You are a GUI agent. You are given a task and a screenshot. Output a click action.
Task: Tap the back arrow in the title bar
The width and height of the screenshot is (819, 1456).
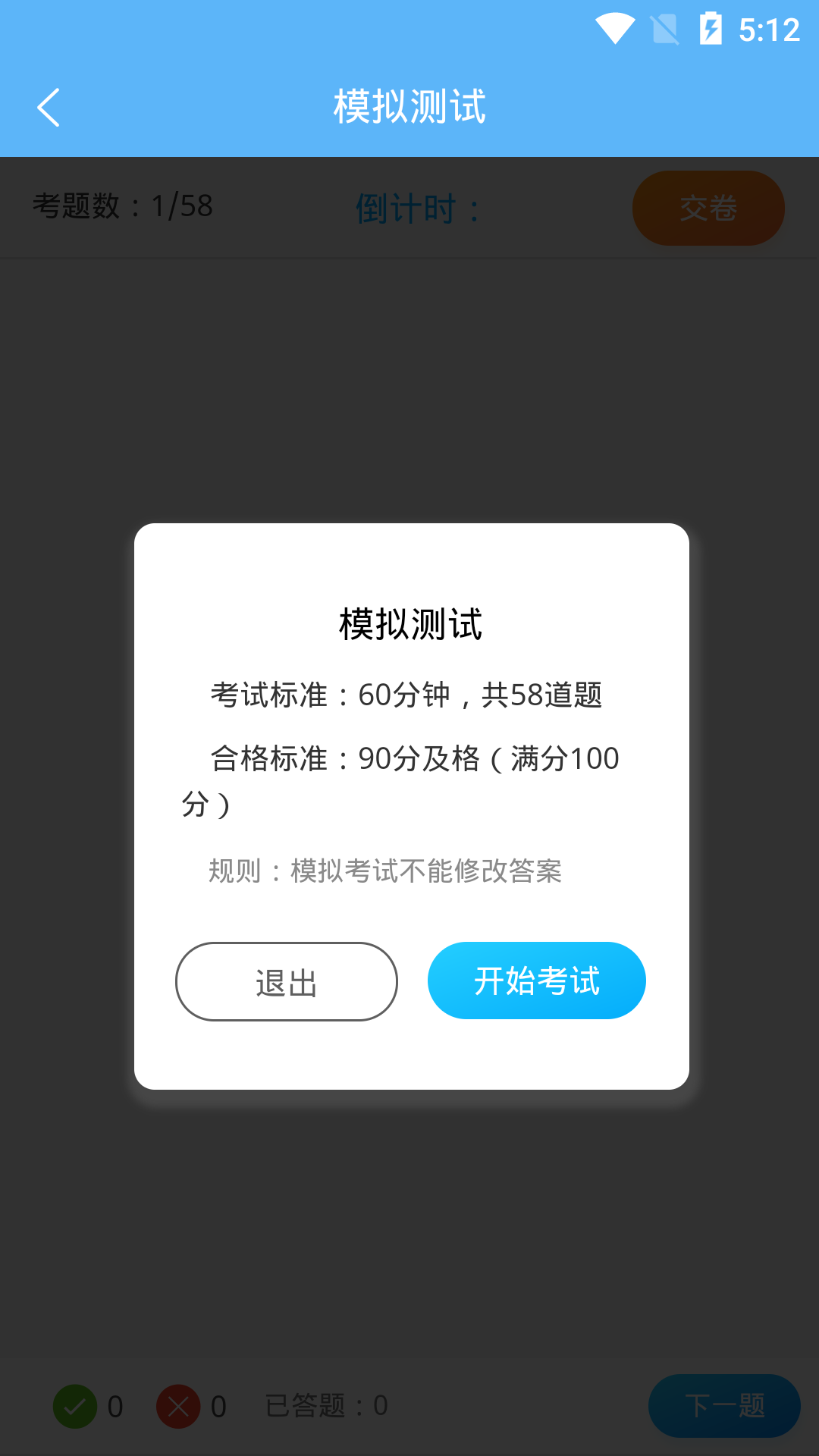[x=49, y=106]
